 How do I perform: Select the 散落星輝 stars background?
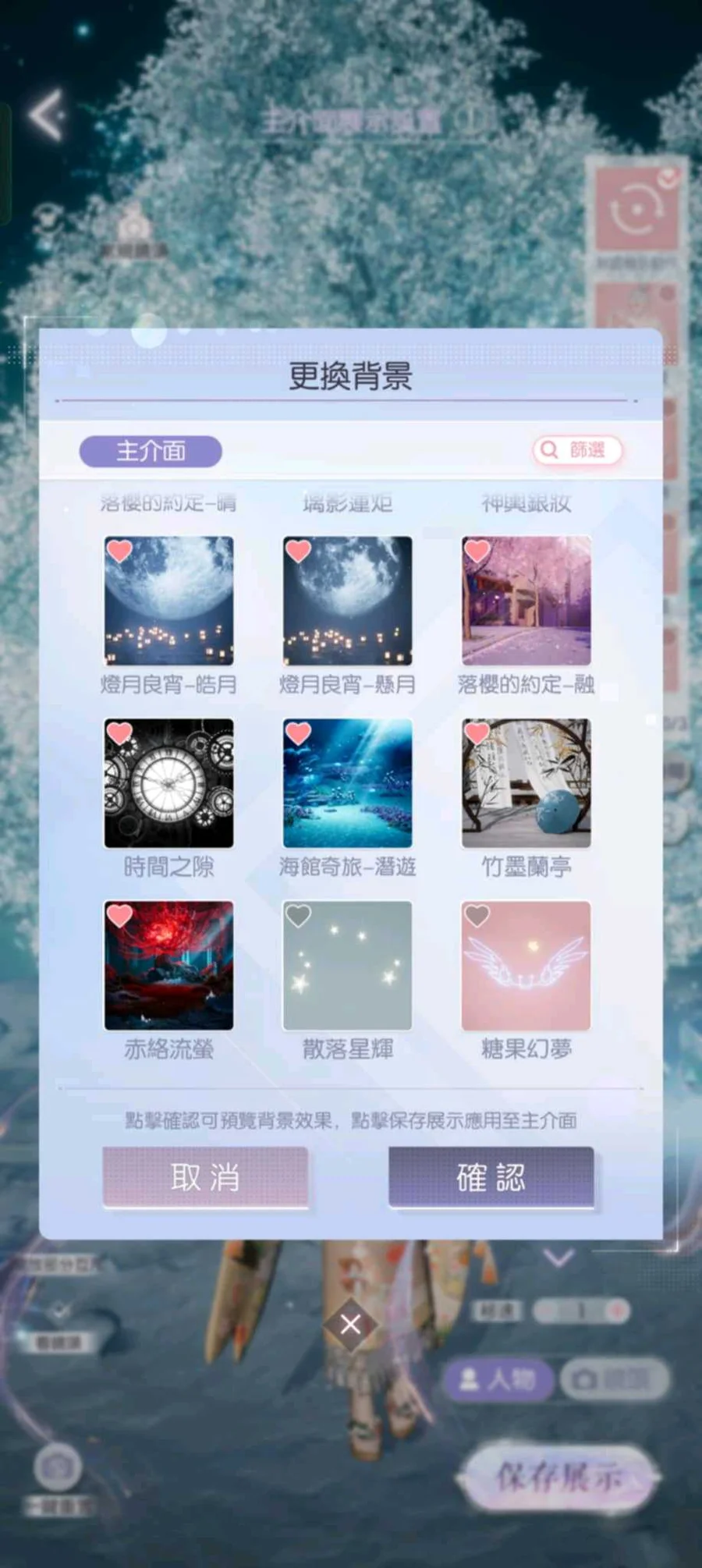coord(347,966)
